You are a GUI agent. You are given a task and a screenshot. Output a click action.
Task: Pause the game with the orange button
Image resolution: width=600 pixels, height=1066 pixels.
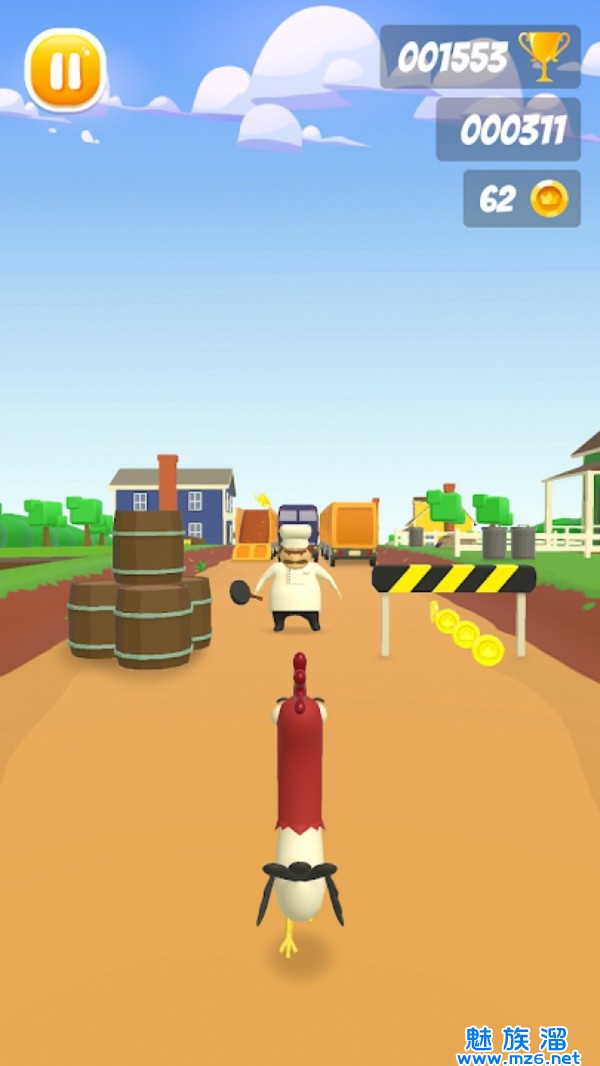[x=65, y=70]
